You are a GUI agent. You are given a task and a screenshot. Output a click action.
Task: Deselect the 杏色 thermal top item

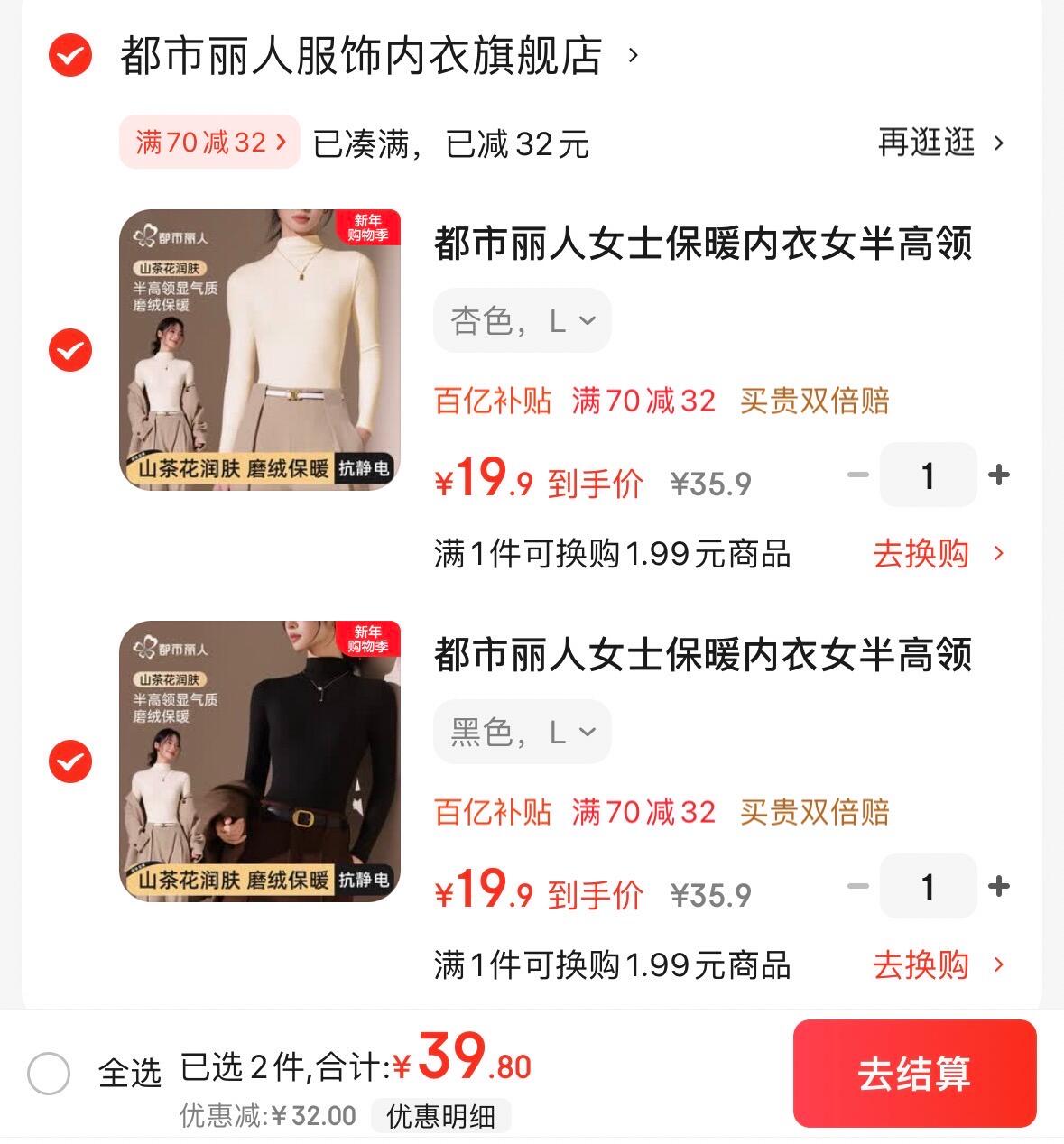click(x=69, y=350)
